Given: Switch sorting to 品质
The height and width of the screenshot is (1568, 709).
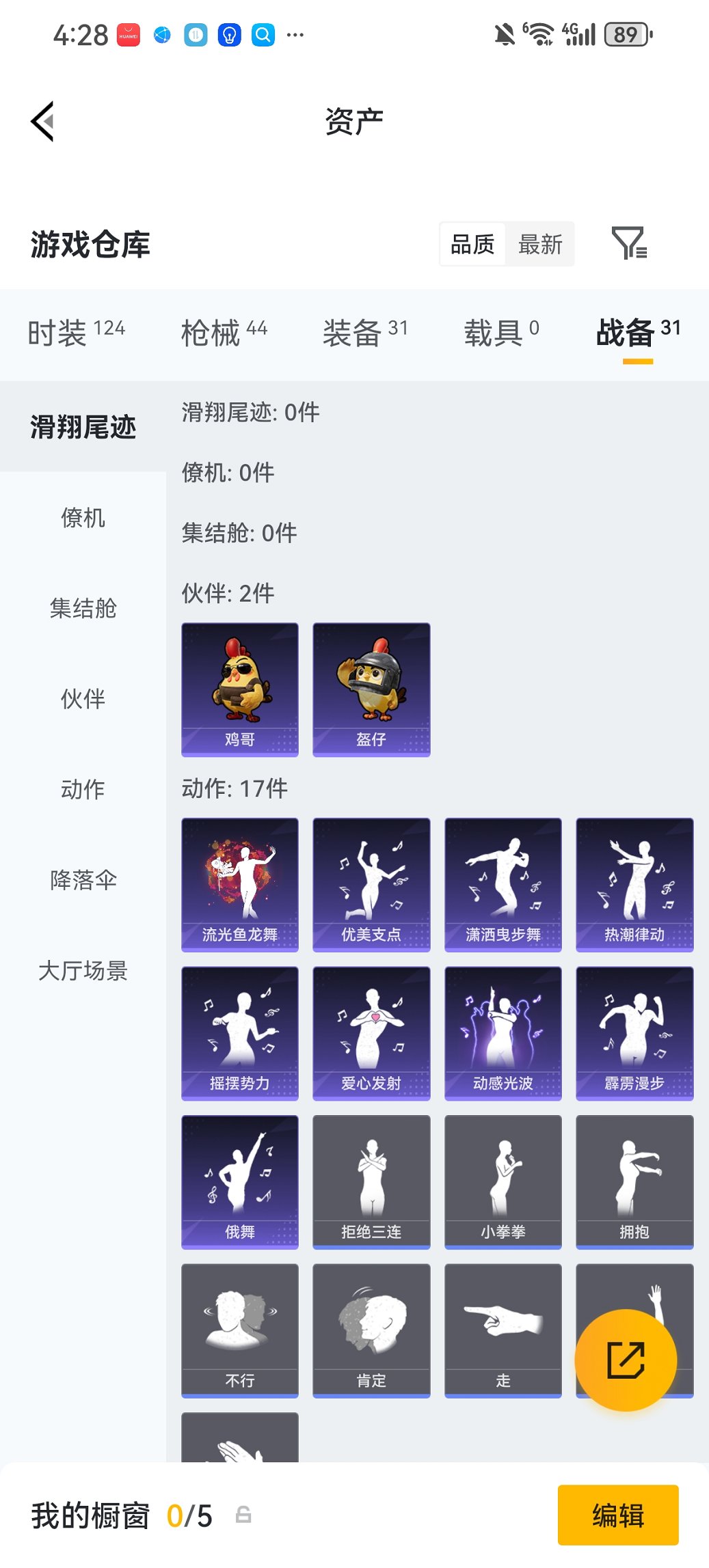Looking at the screenshot, I should [x=472, y=244].
